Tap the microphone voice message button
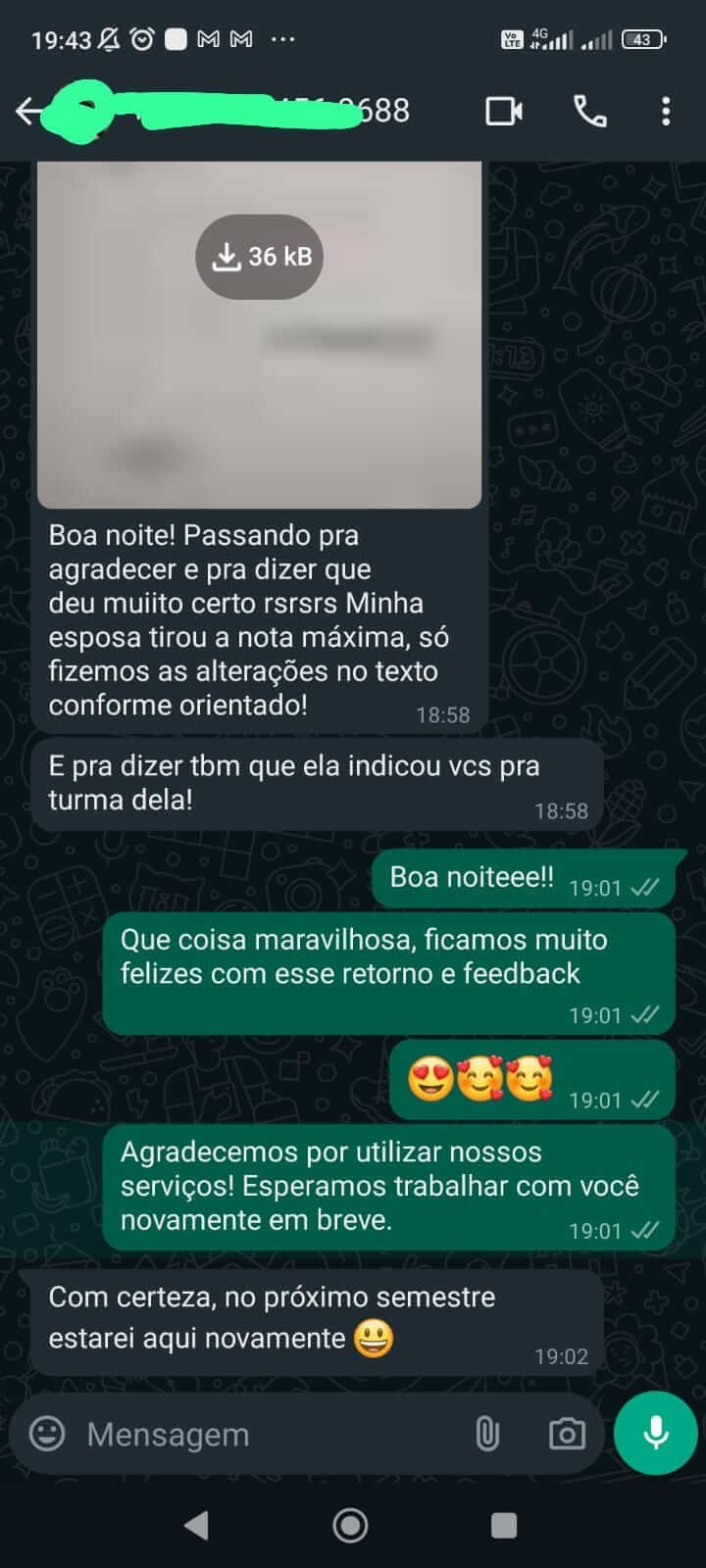 [x=655, y=1433]
